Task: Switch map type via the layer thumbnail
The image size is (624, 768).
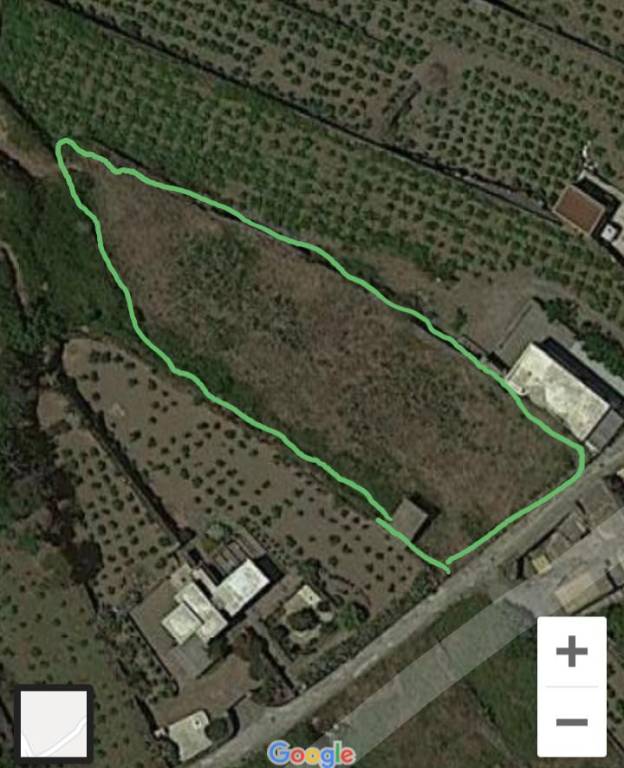Action: (55, 723)
